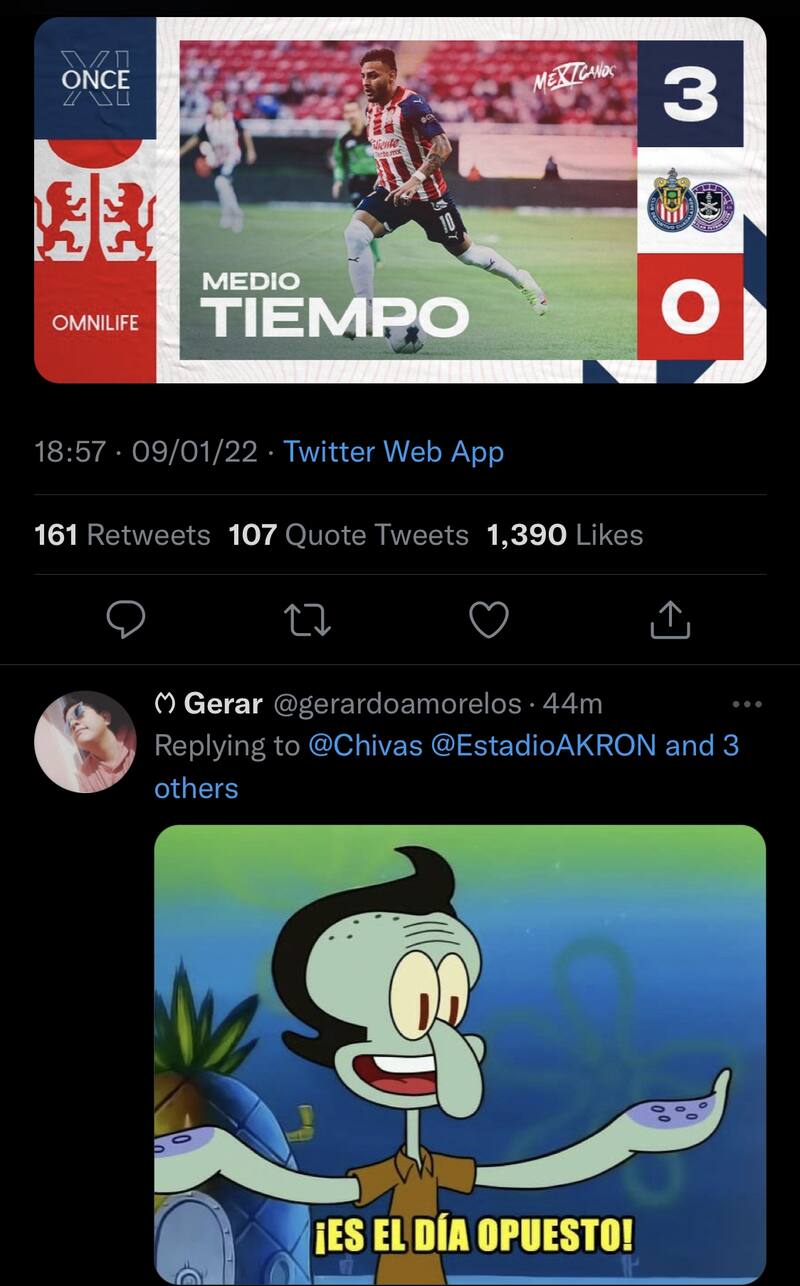View the 1,390 Likes list

point(564,535)
